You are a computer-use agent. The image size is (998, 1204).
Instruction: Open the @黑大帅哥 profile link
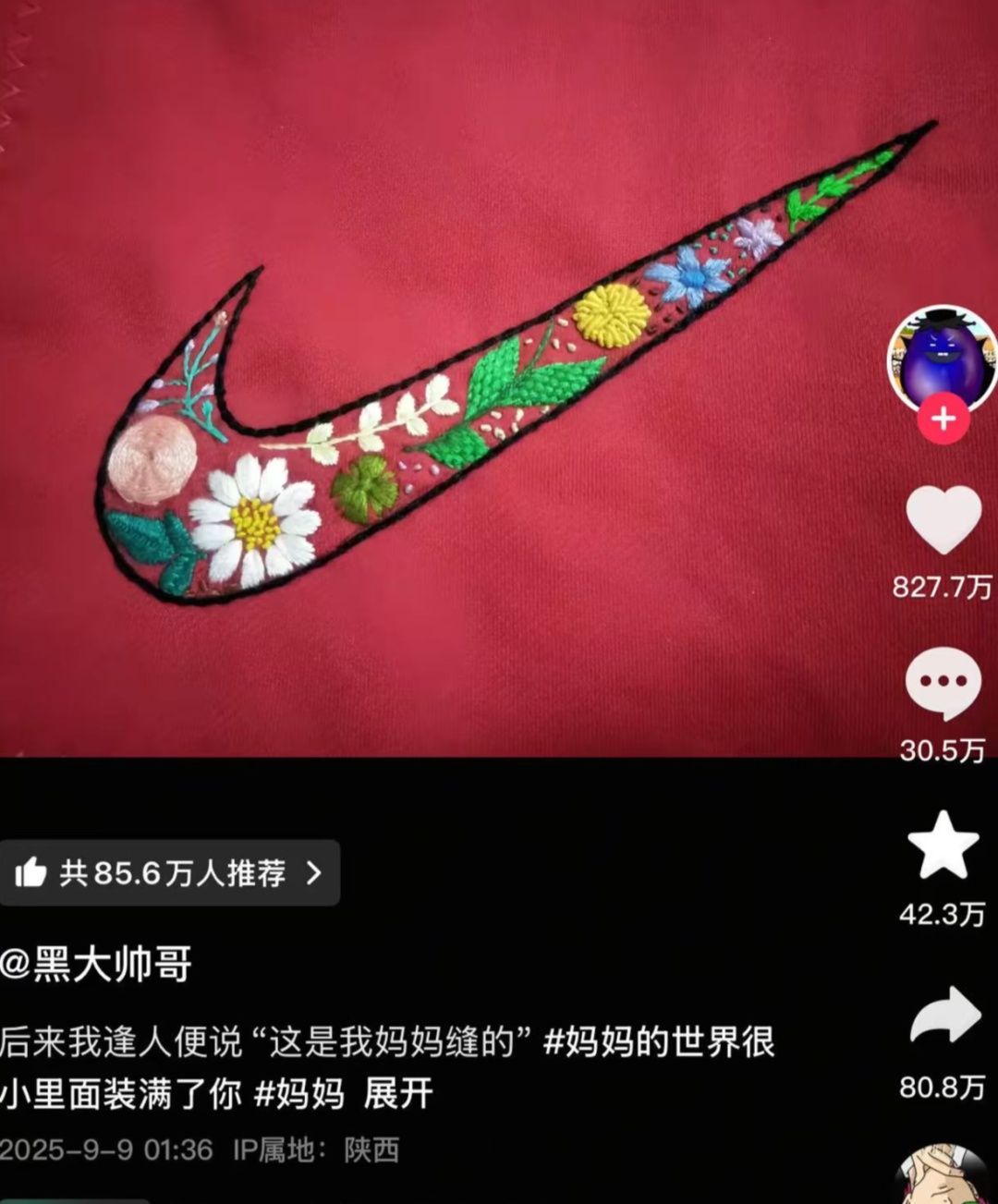tap(102, 963)
